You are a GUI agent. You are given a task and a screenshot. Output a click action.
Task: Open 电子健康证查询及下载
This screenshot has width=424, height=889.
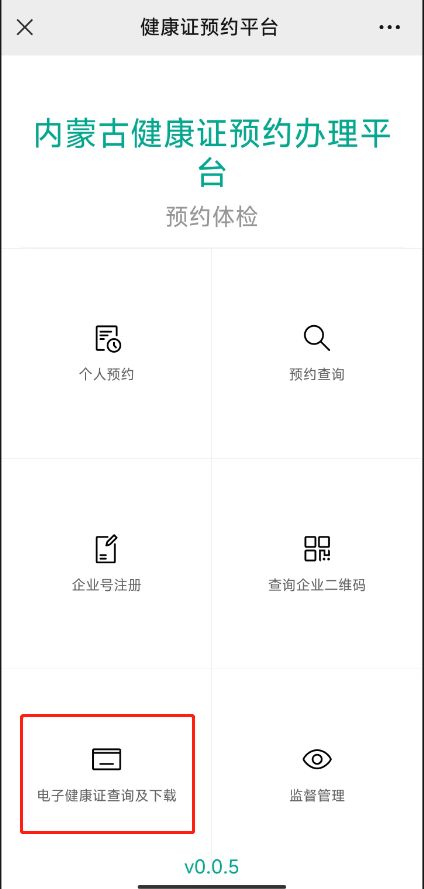[107, 774]
